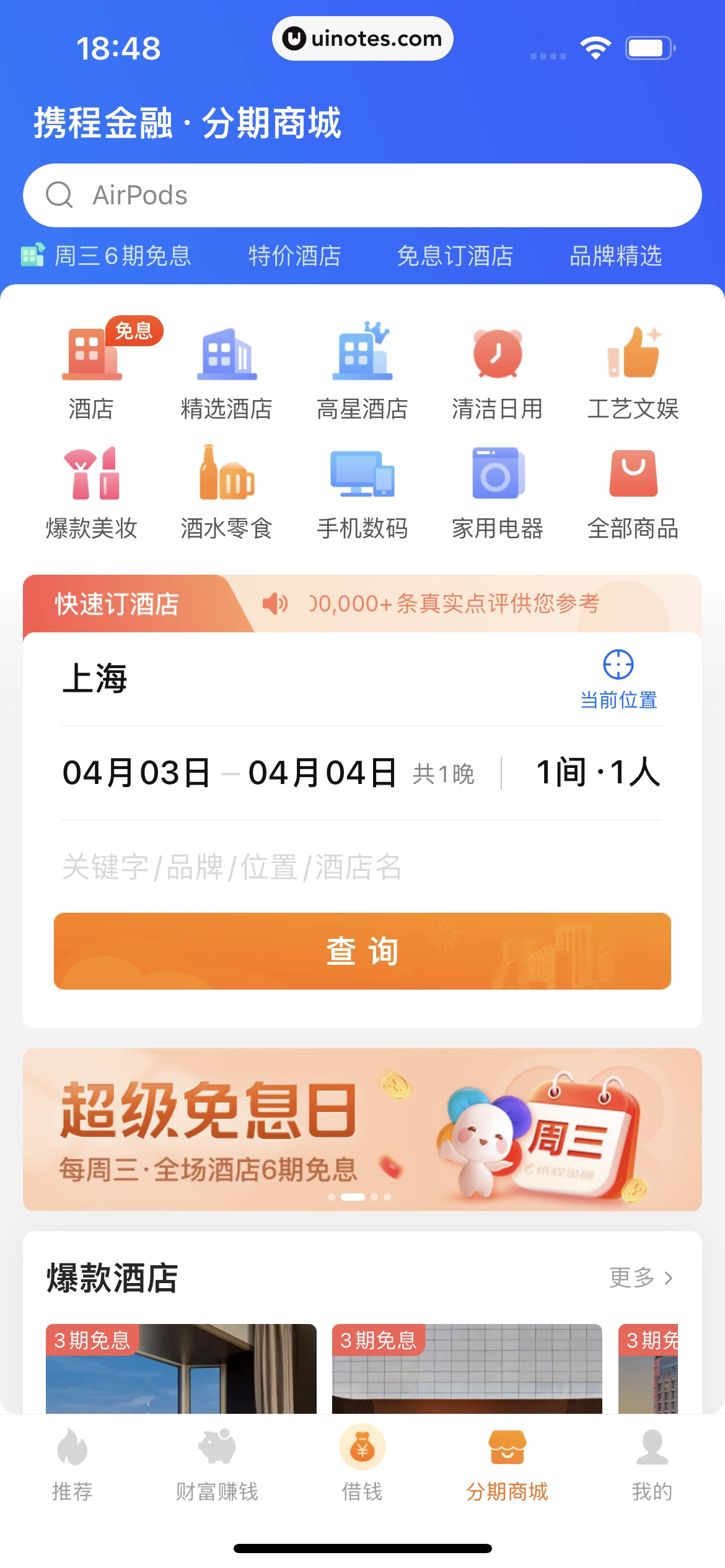This screenshot has height=1568, width=725.
Task: Tap the orange 查询 button
Action: coord(362,951)
